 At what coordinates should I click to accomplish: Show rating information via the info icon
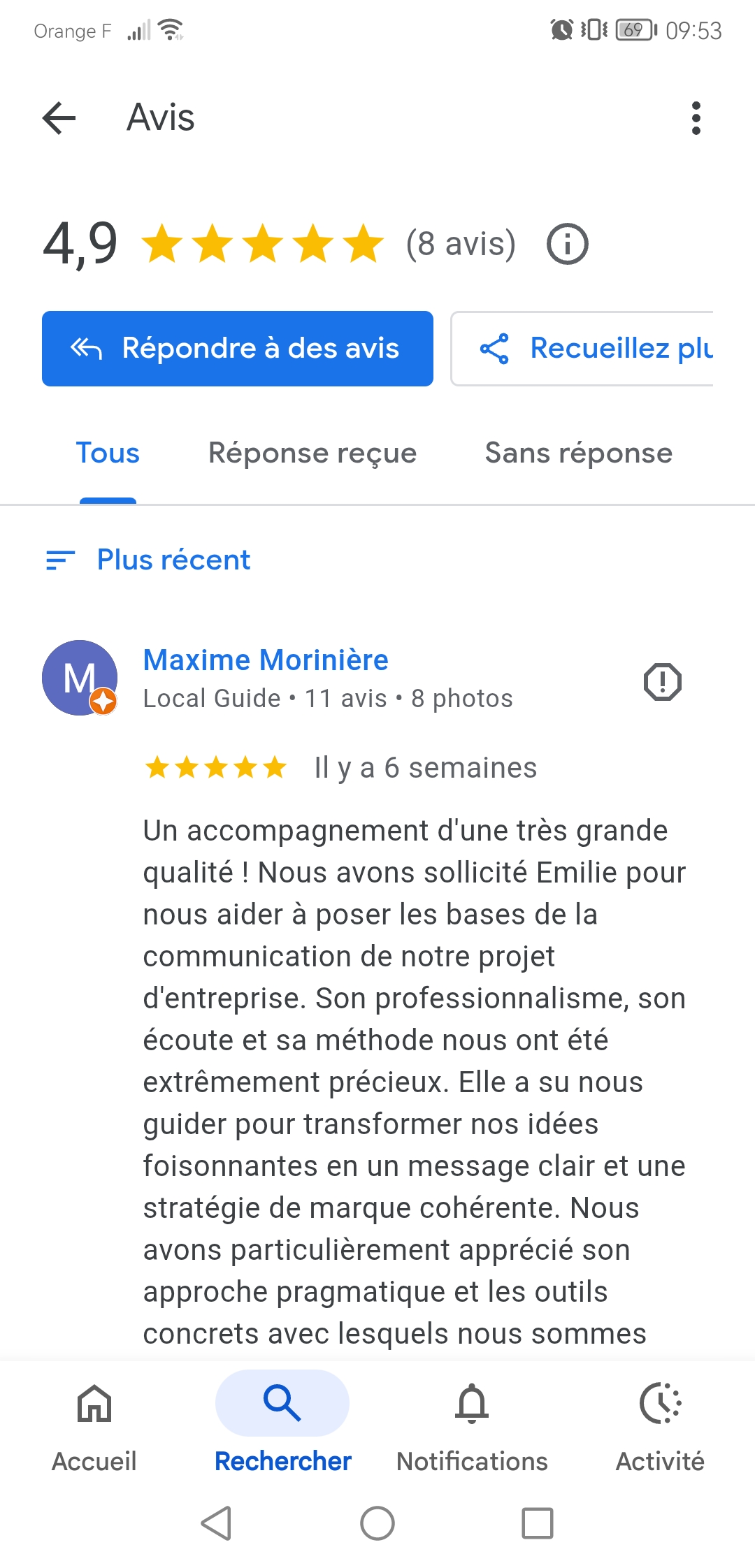[567, 244]
